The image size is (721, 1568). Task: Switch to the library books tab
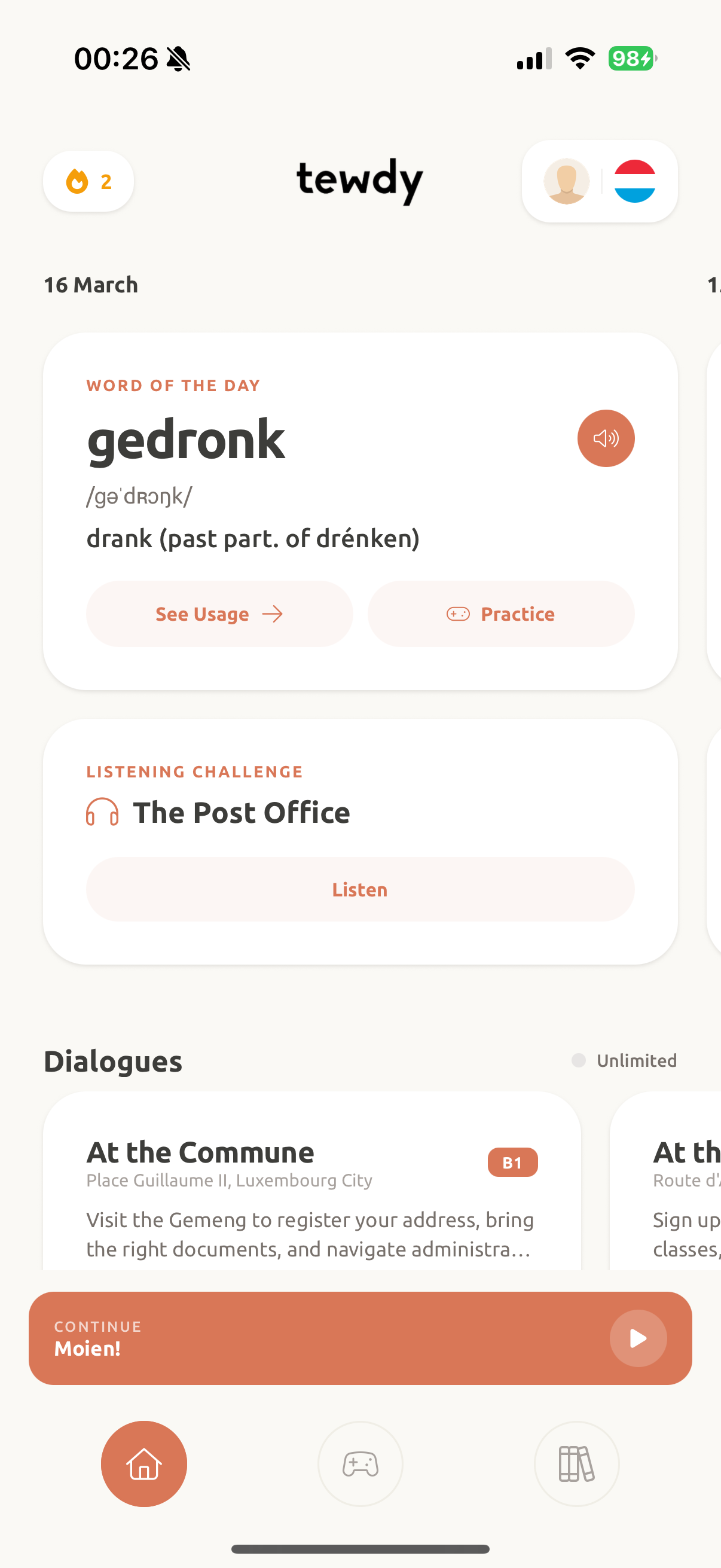pos(576,1463)
